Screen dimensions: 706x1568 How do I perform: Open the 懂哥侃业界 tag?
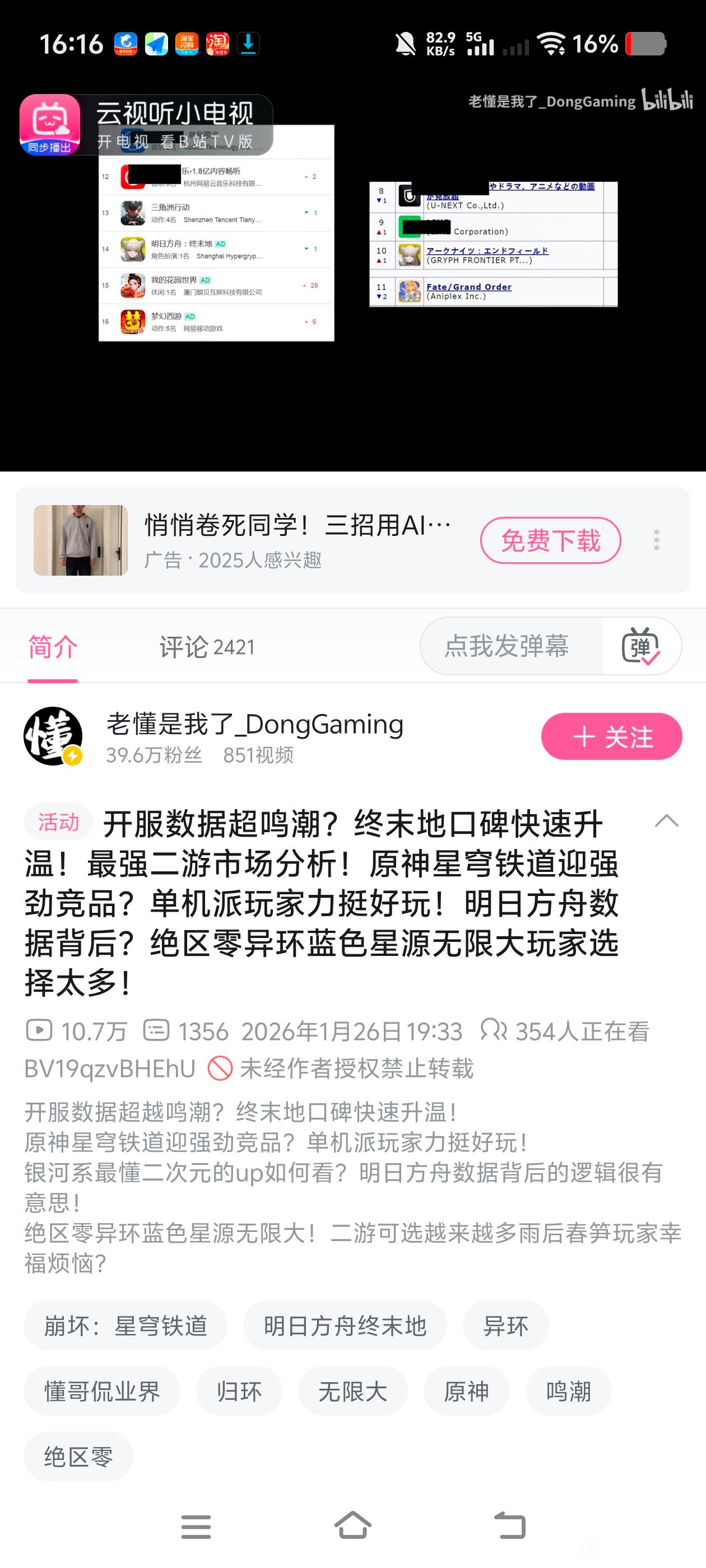(x=102, y=1392)
